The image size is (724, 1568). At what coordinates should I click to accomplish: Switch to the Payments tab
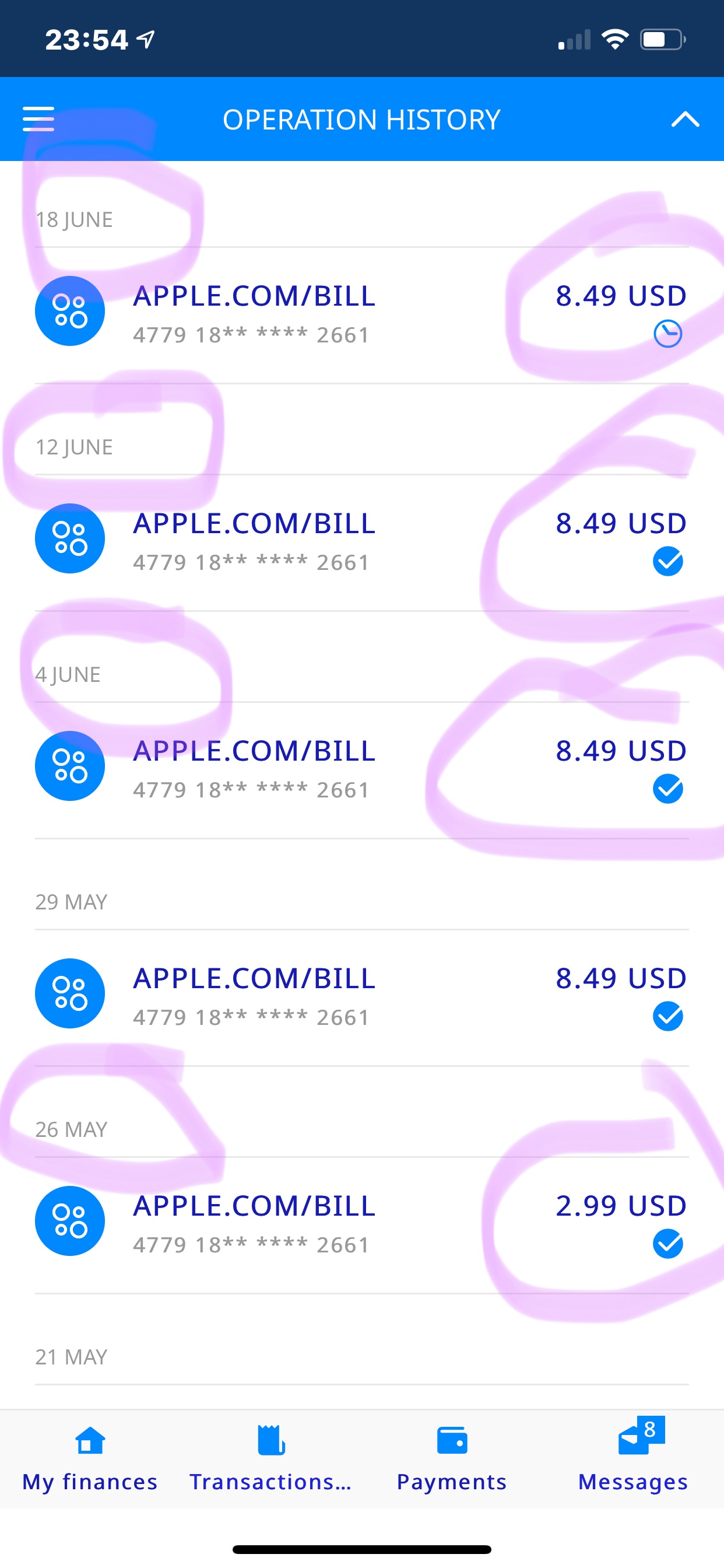coord(451,1458)
